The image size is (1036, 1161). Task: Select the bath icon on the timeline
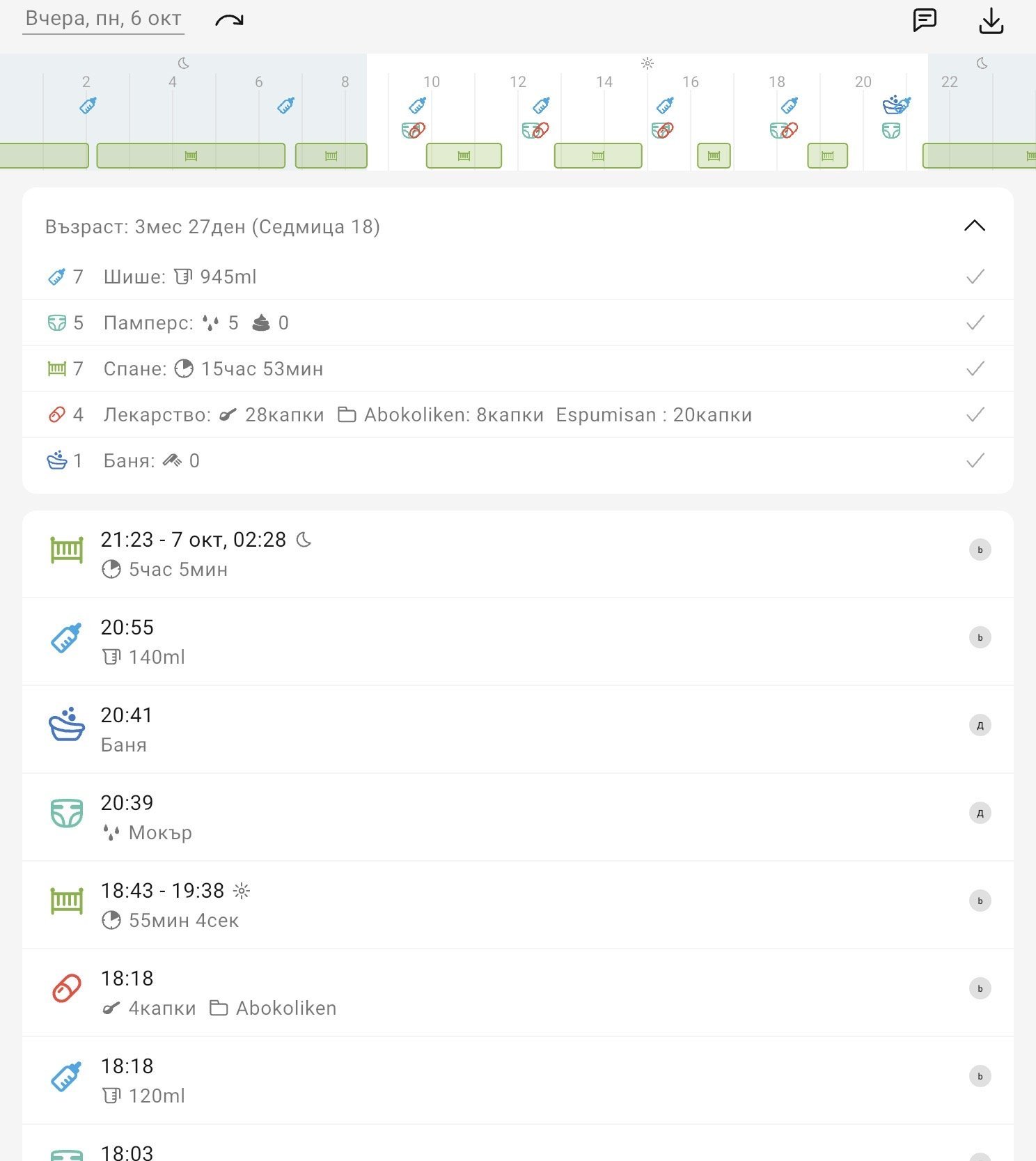pyautogui.click(x=896, y=105)
